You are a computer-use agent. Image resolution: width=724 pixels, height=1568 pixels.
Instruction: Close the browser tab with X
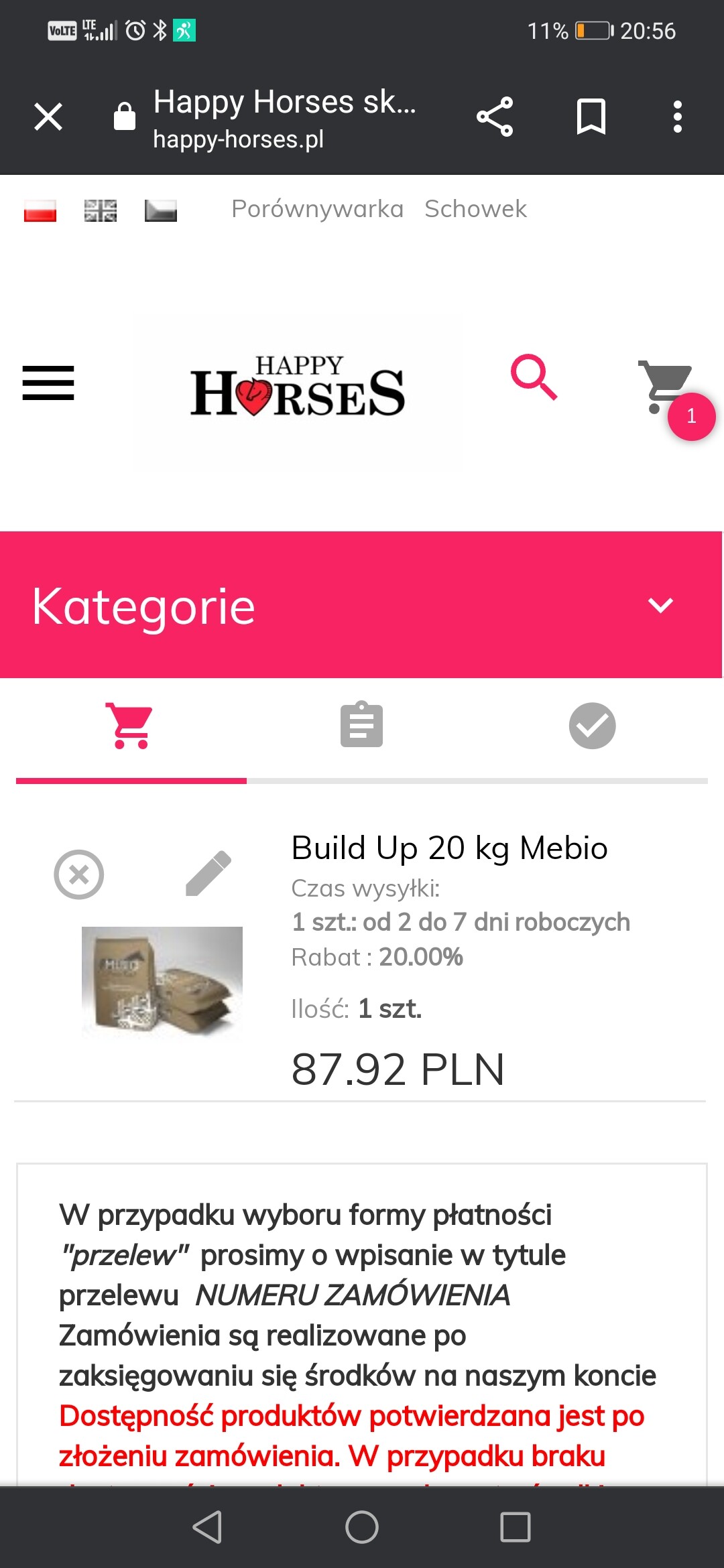48,117
